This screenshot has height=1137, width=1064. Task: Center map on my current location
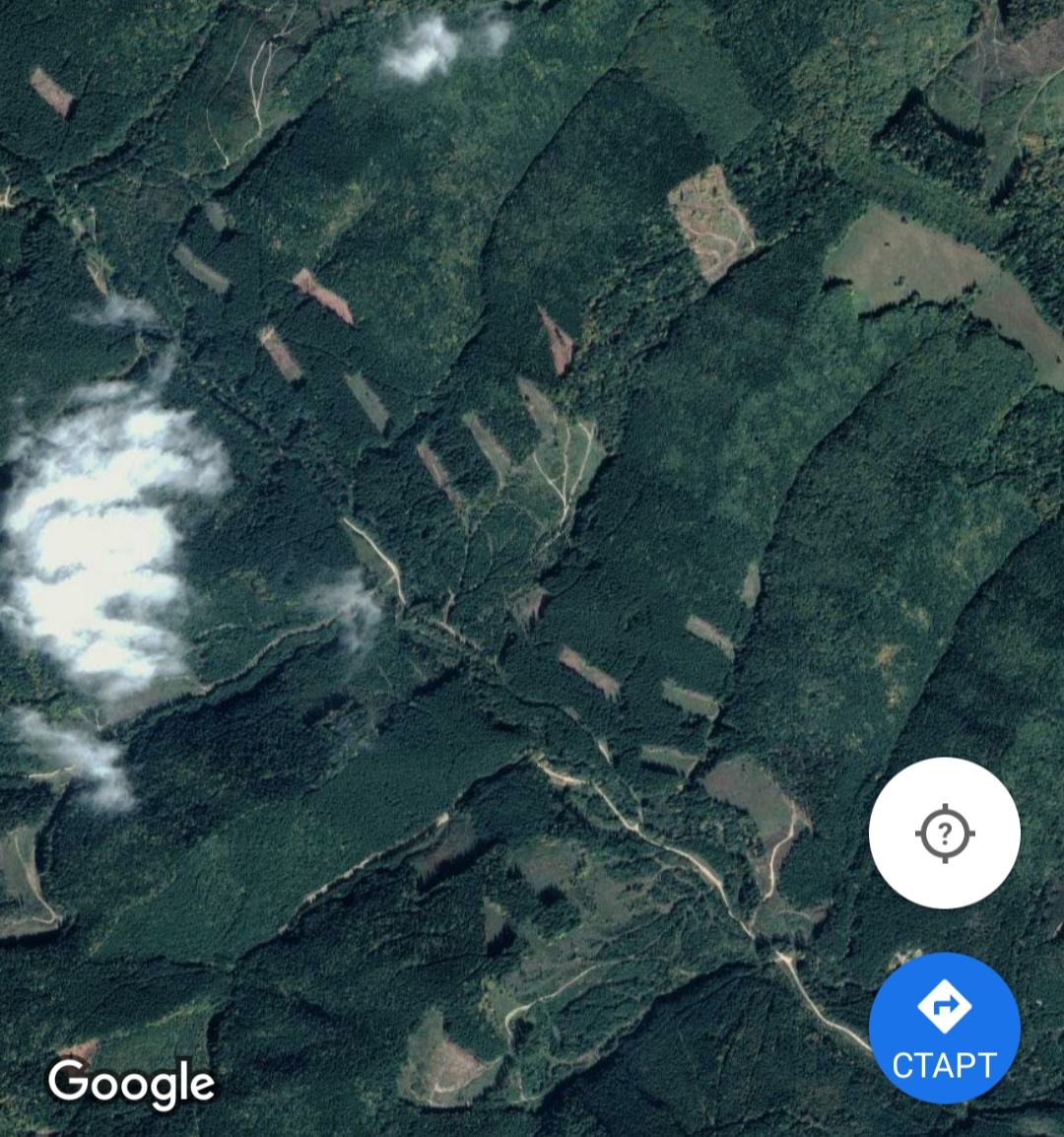point(944,834)
